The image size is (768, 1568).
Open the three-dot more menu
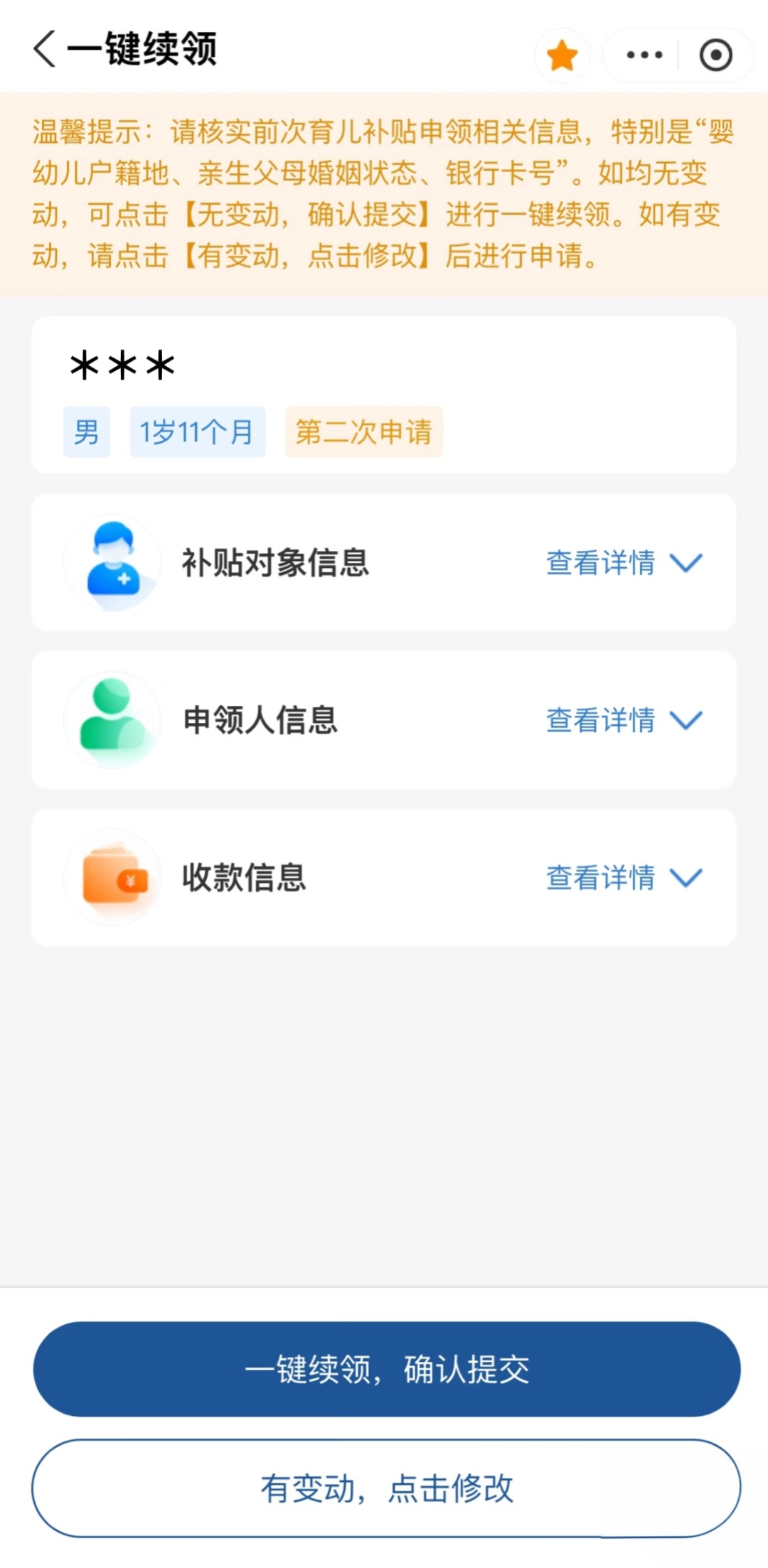click(644, 55)
